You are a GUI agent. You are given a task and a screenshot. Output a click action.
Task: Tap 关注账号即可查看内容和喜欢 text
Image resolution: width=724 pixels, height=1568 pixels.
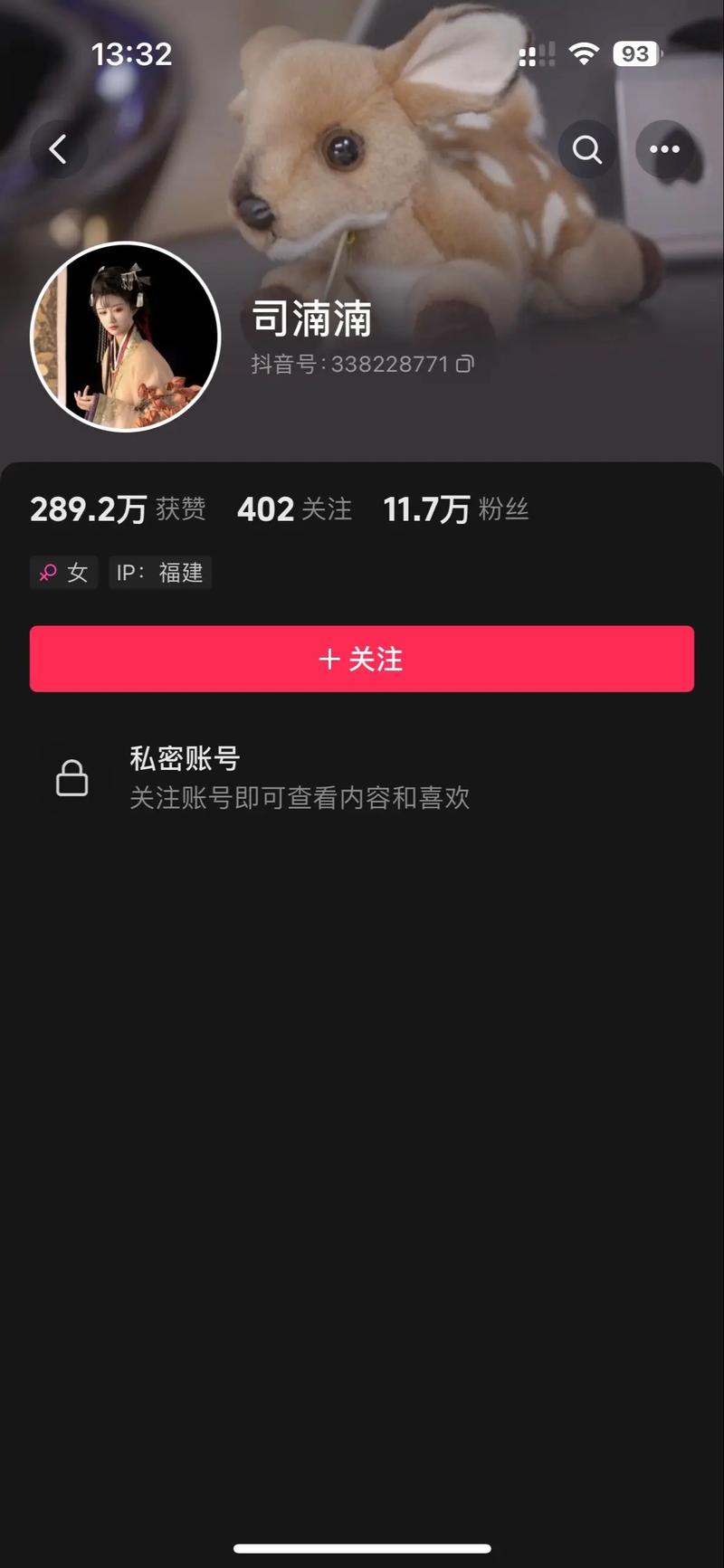(299, 797)
